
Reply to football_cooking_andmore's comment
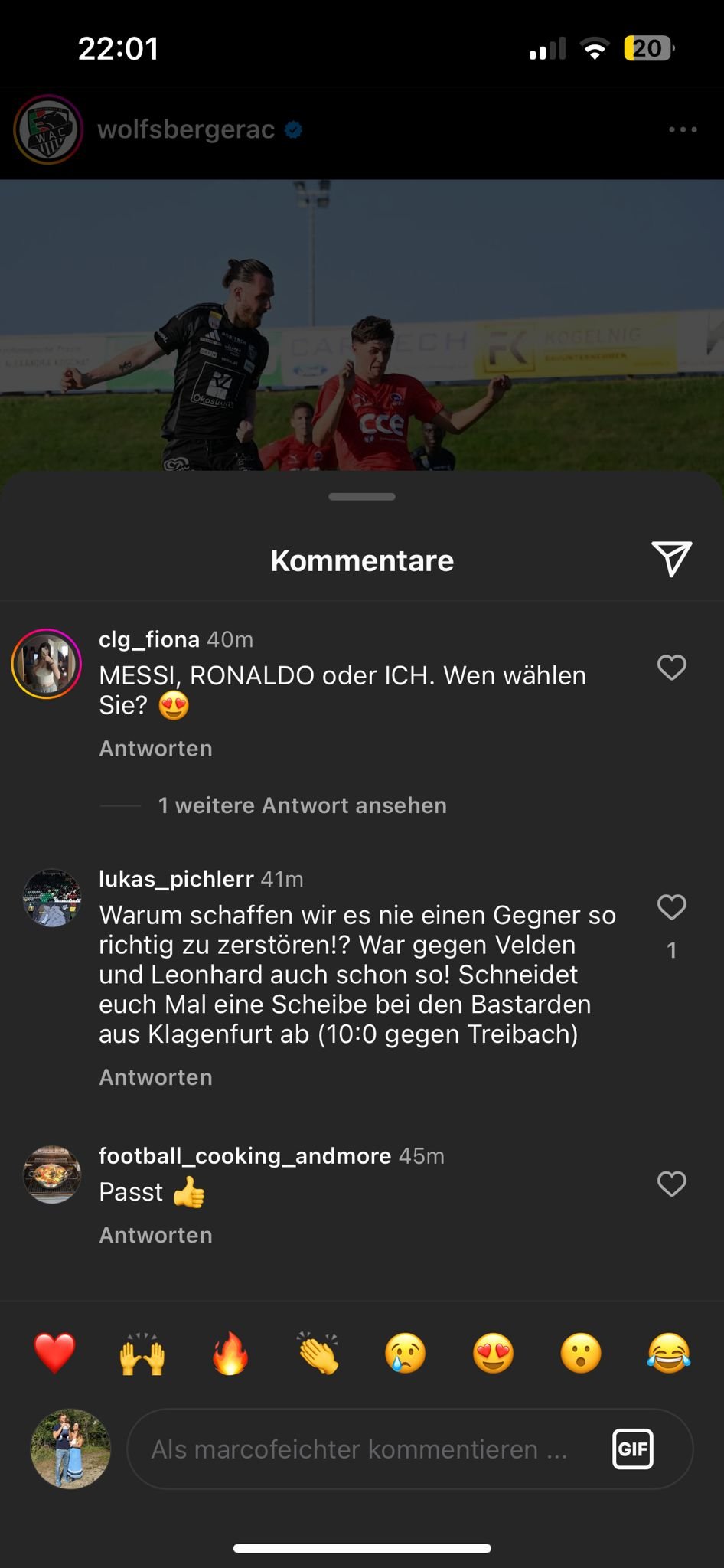155,1235
